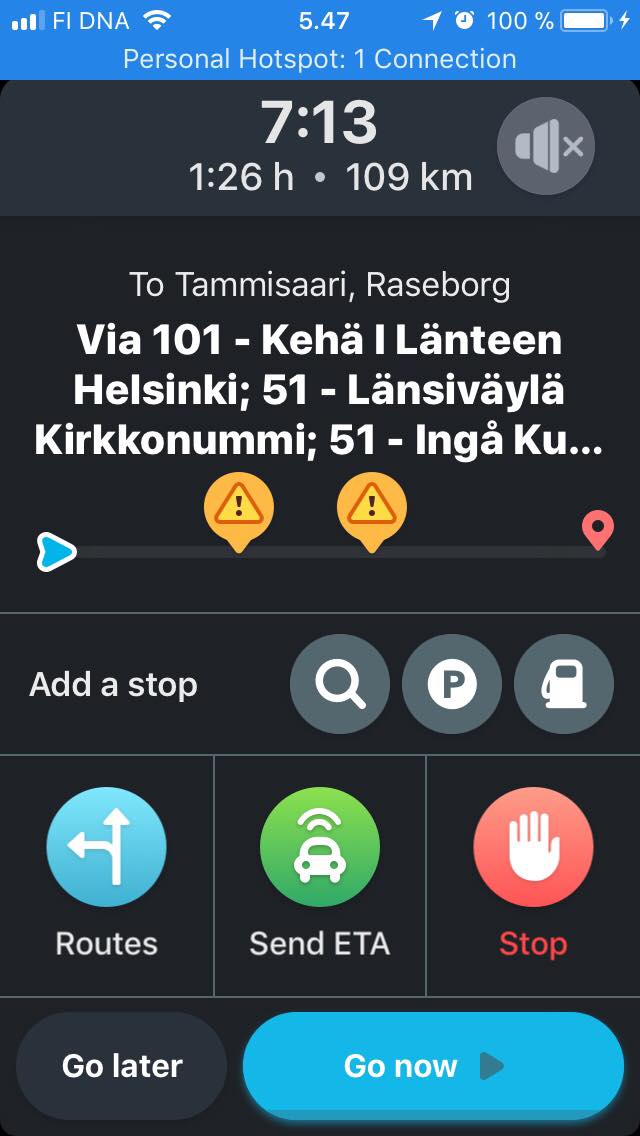Tap the muted speaker icon
The width and height of the screenshot is (640, 1136).
click(546, 147)
